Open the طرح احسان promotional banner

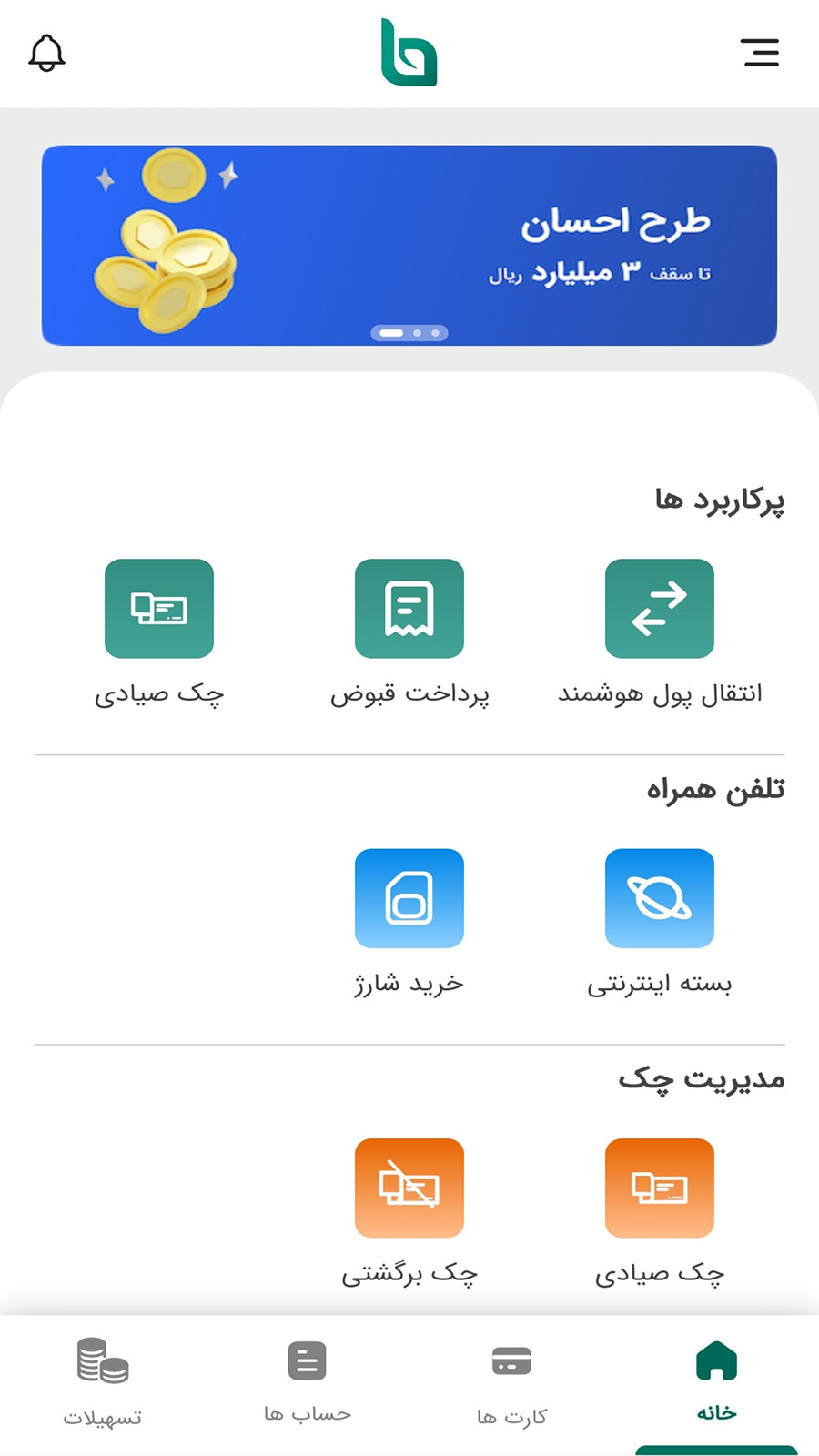409,243
